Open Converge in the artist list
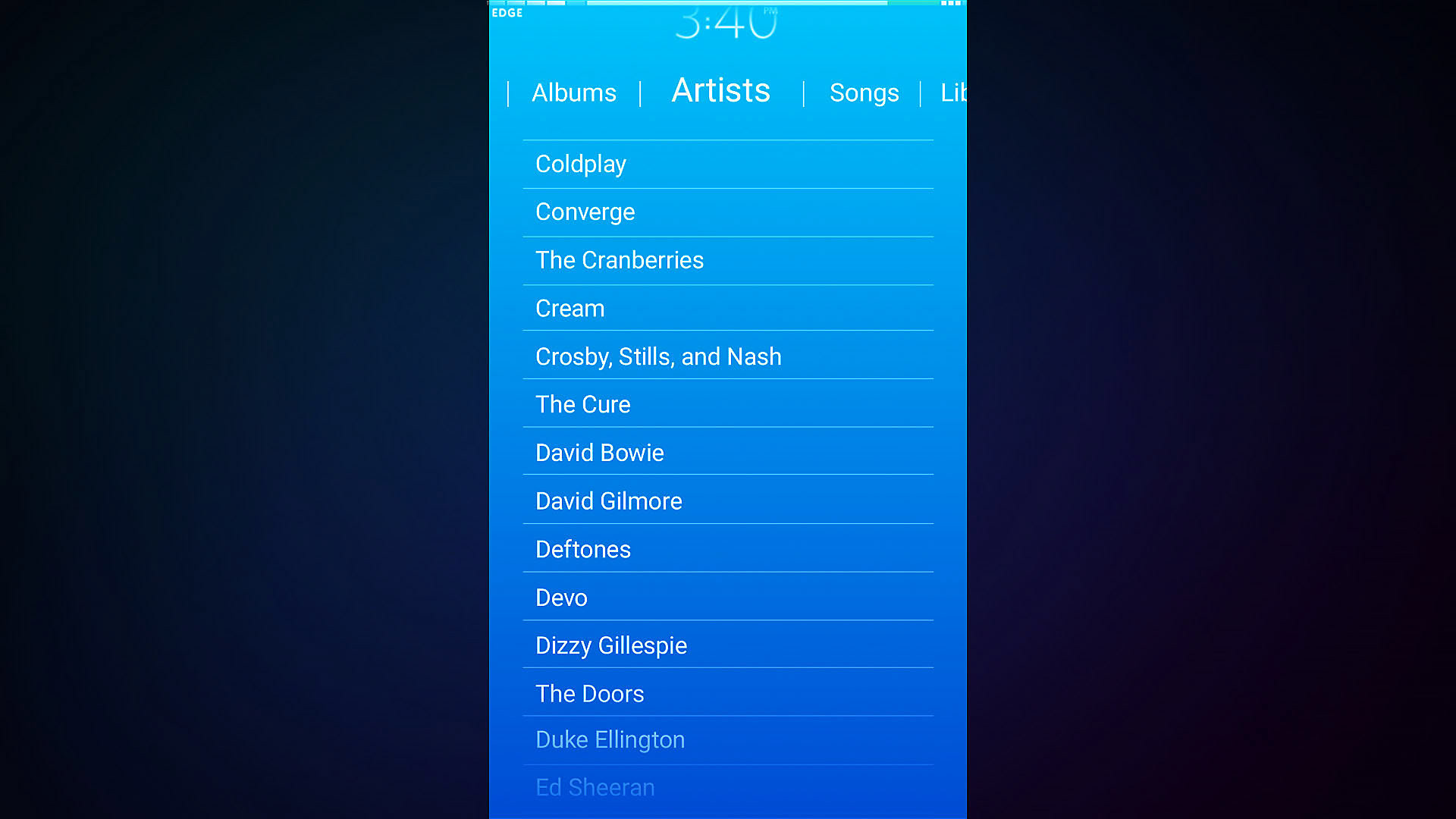1456x819 pixels. coord(585,212)
